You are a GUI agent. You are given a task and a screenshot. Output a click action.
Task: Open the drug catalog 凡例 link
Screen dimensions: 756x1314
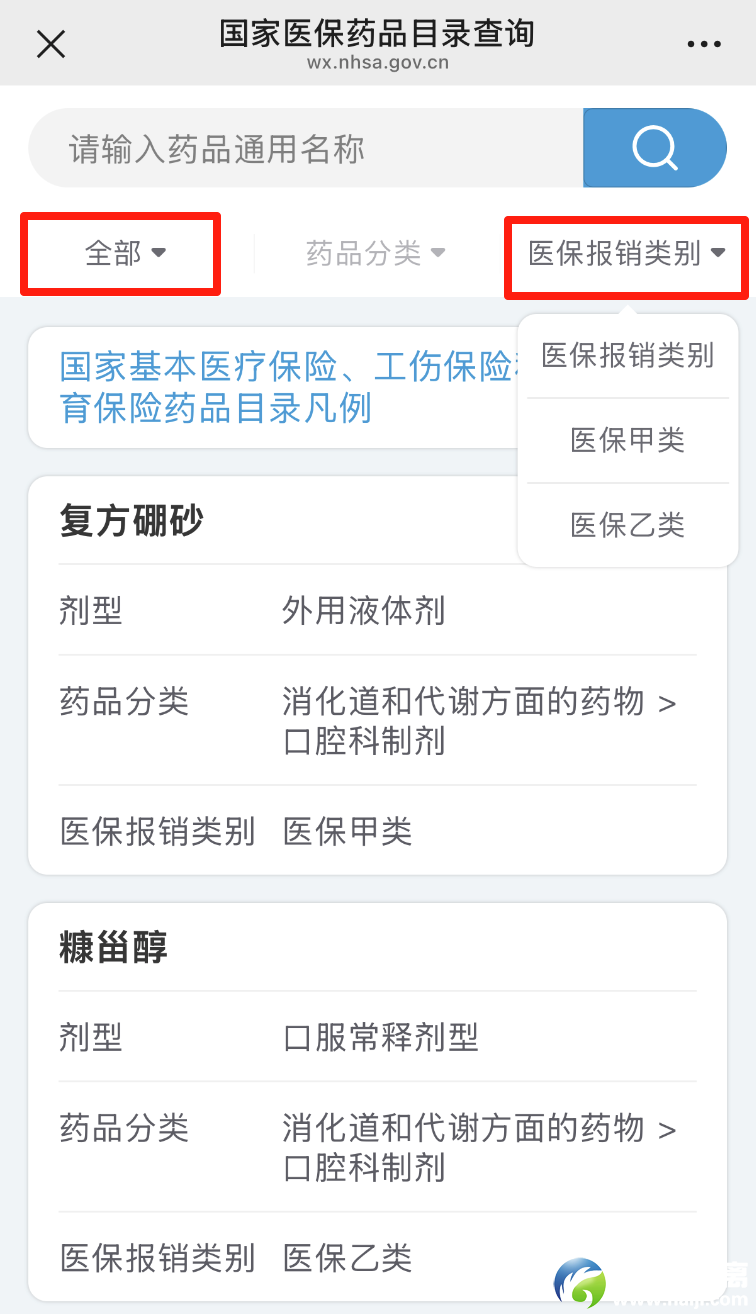click(250, 387)
